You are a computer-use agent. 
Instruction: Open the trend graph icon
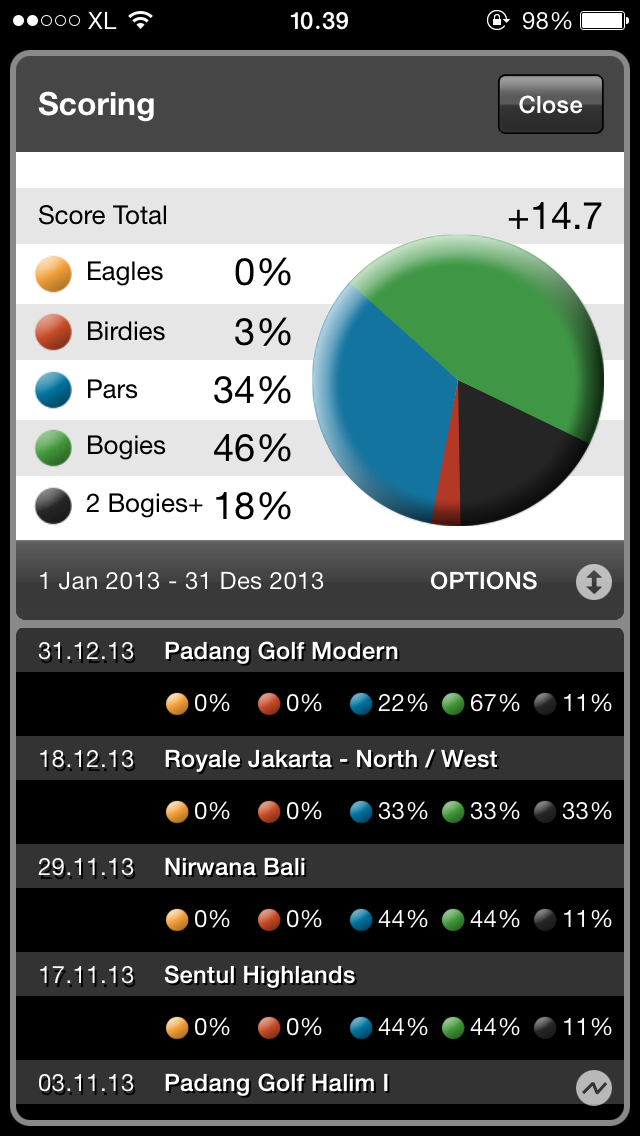point(593,1087)
